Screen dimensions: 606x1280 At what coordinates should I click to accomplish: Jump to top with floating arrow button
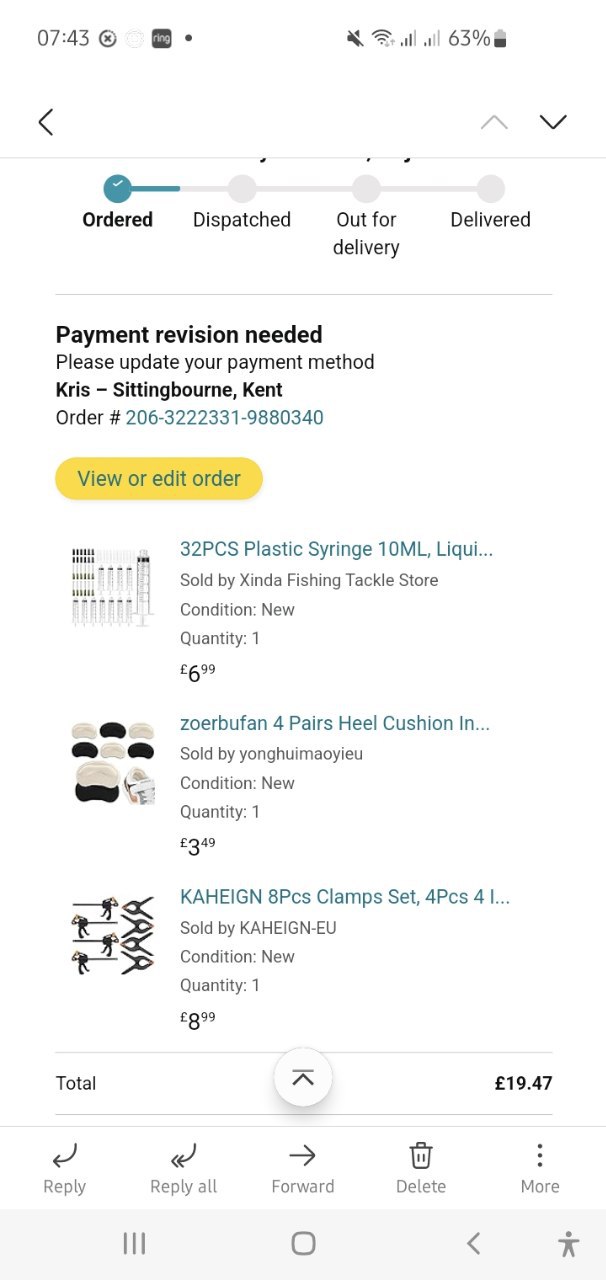(303, 1077)
